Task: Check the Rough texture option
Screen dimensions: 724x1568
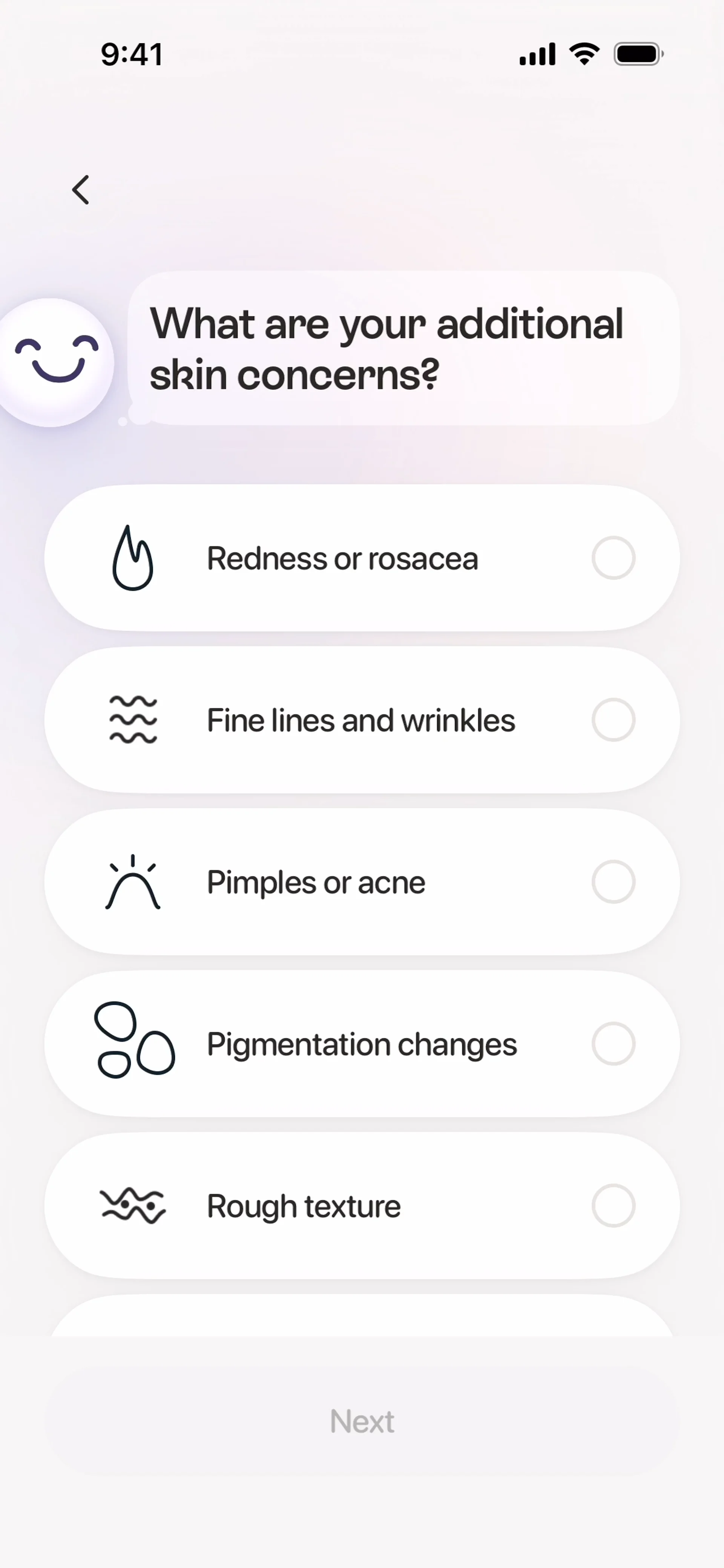Action: (x=362, y=1205)
